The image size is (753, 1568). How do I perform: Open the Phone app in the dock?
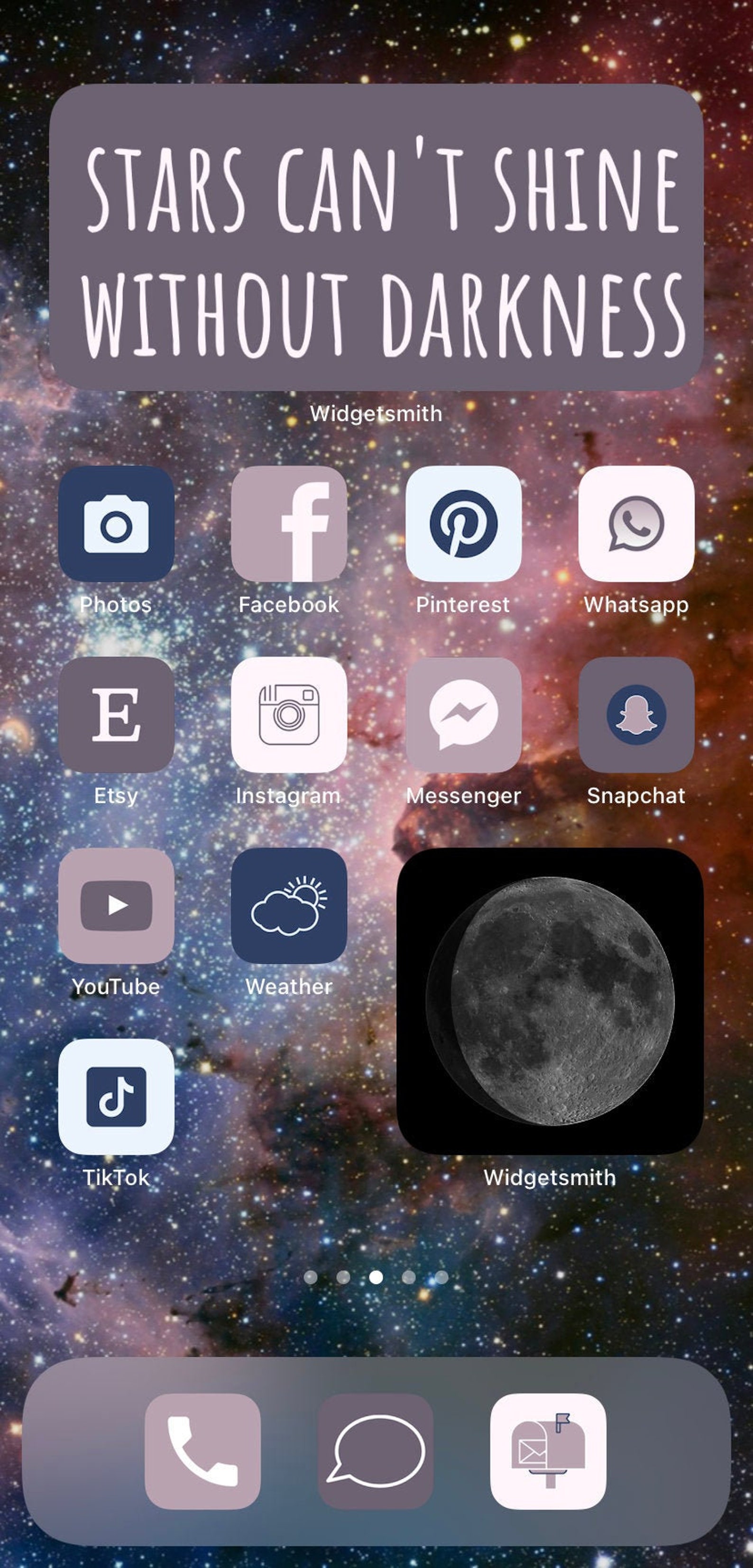pos(202,1451)
